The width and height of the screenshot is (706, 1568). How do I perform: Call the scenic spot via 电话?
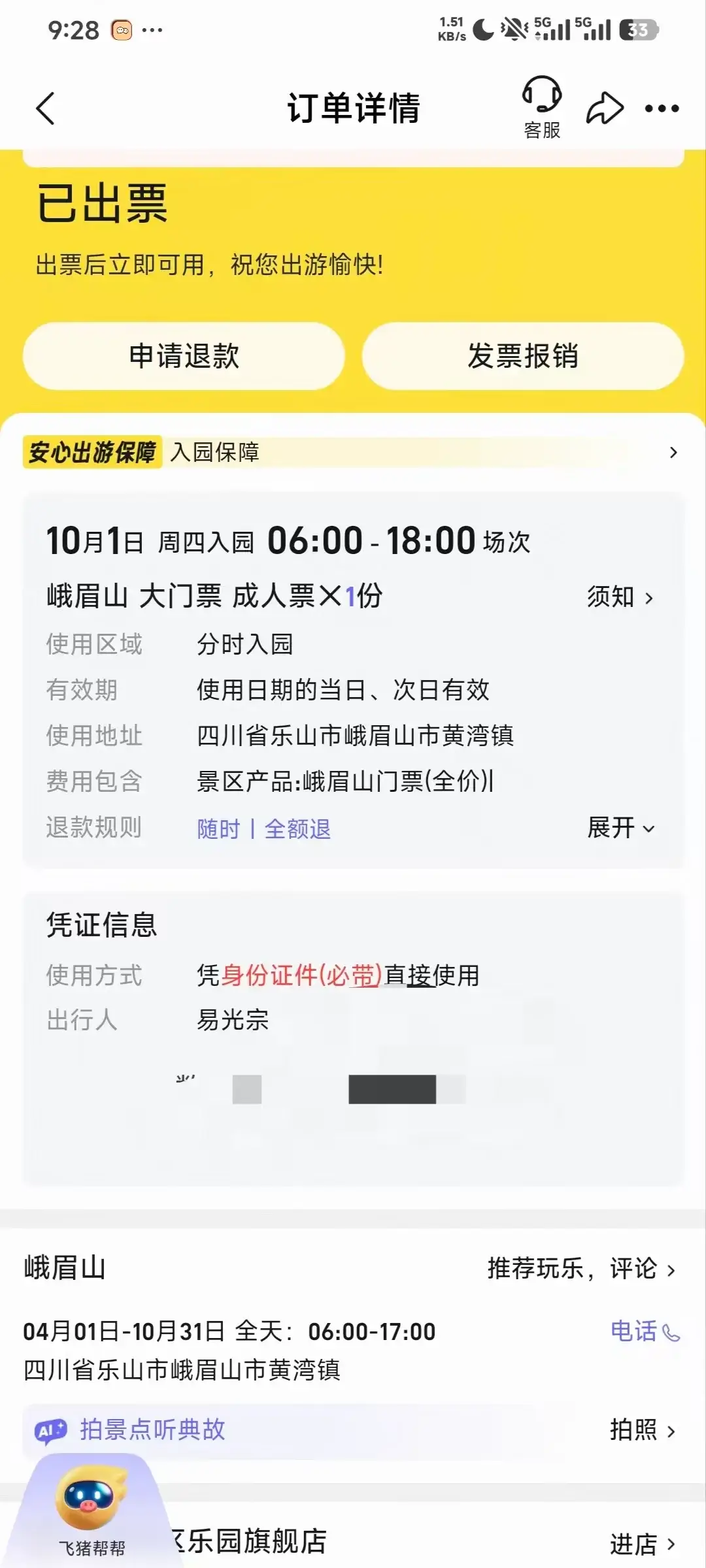tap(645, 1331)
